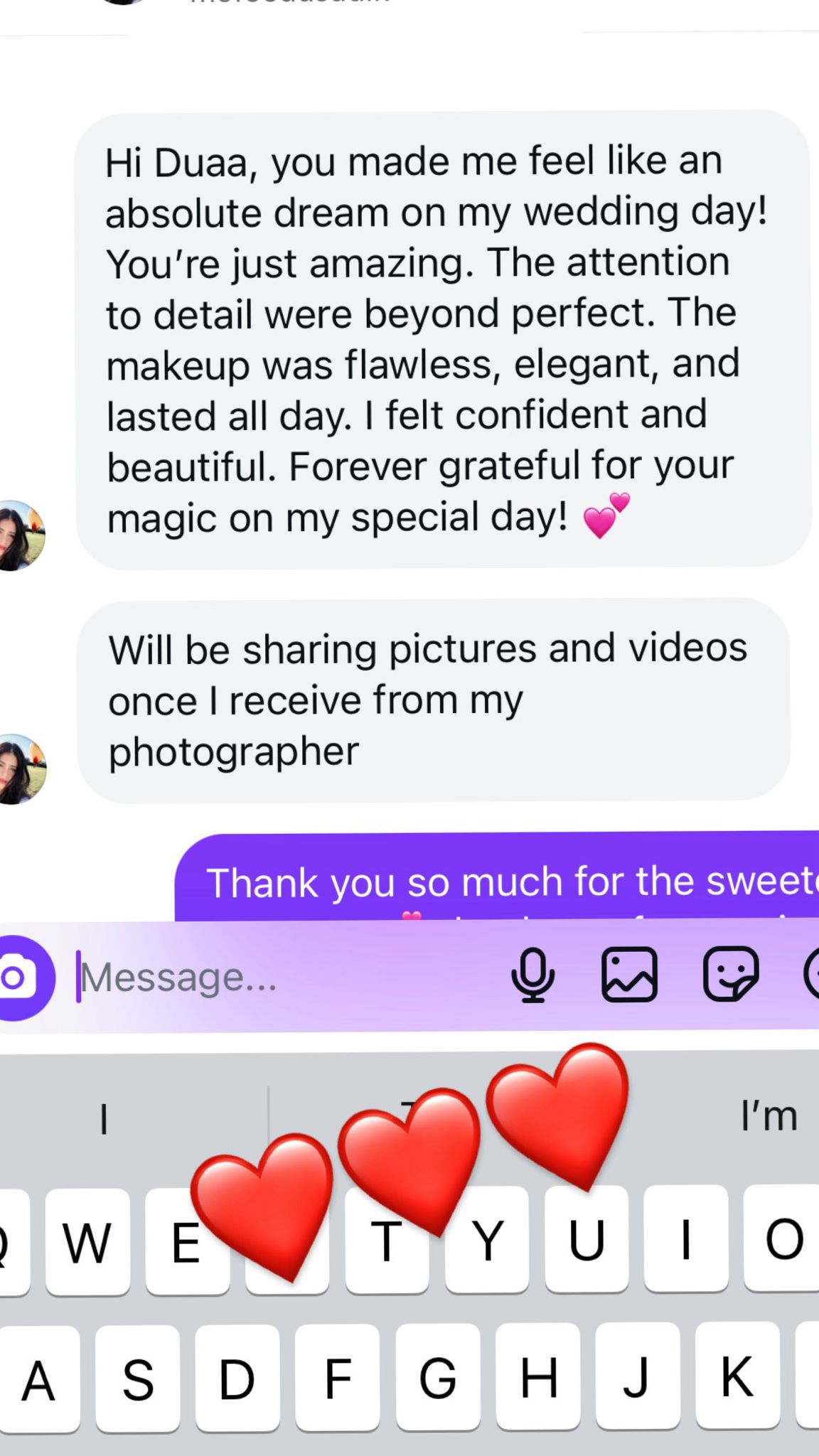The height and width of the screenshot is (1456, 819).
Task: Open the camera from the message bar
Action: pos(20,978)
